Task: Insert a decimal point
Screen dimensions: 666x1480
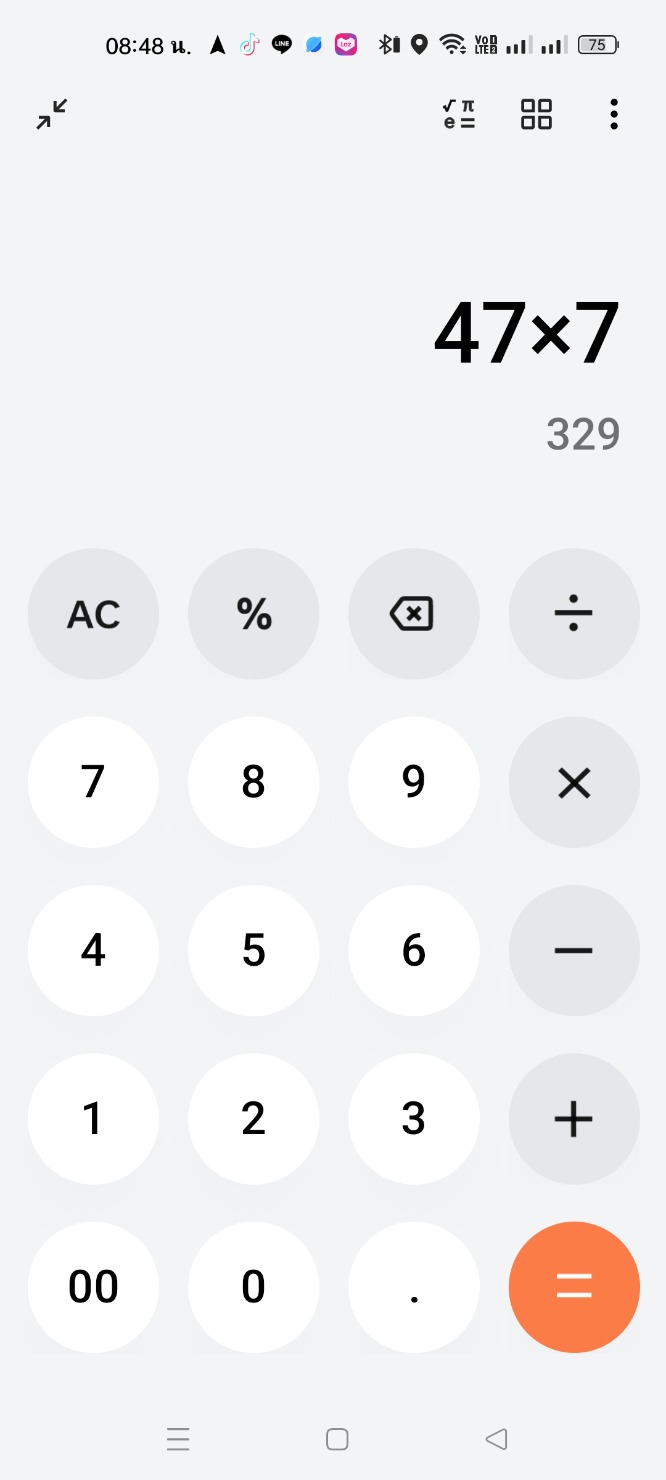Action: click(x=413, y=1286)
